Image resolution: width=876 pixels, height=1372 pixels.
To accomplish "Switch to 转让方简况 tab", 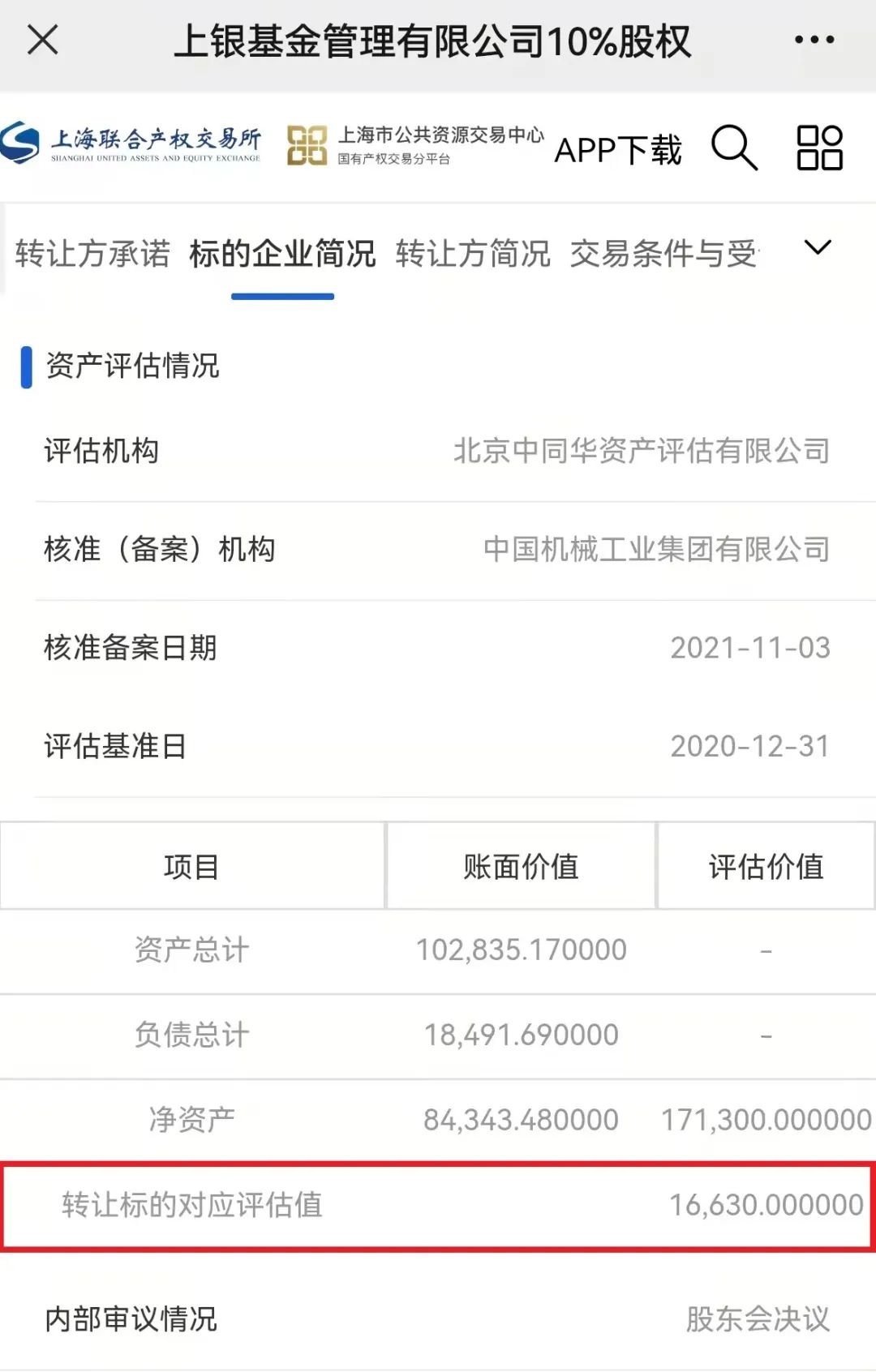I will click(473, 254).
